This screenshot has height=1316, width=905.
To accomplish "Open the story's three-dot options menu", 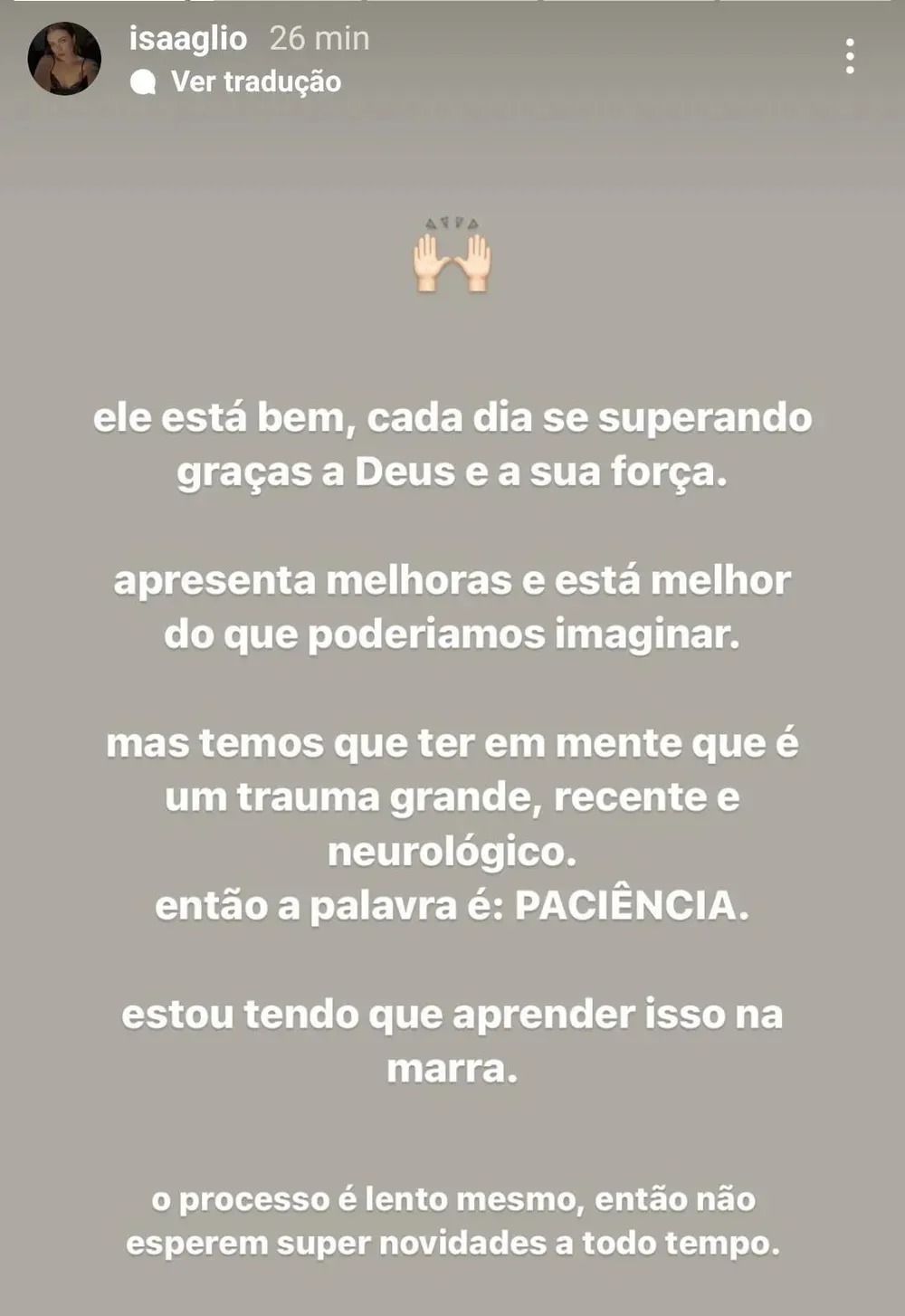I will tap(849, 56).
